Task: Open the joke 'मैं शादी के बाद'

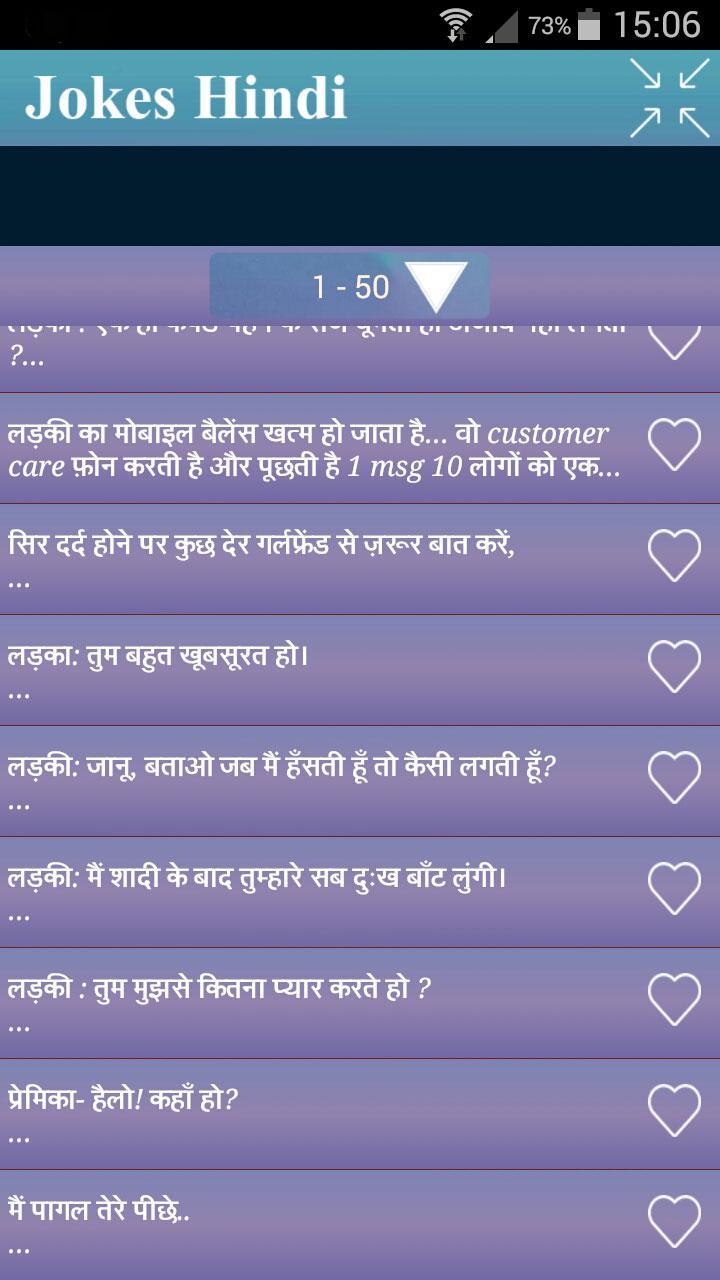Action: pos(310,893)
